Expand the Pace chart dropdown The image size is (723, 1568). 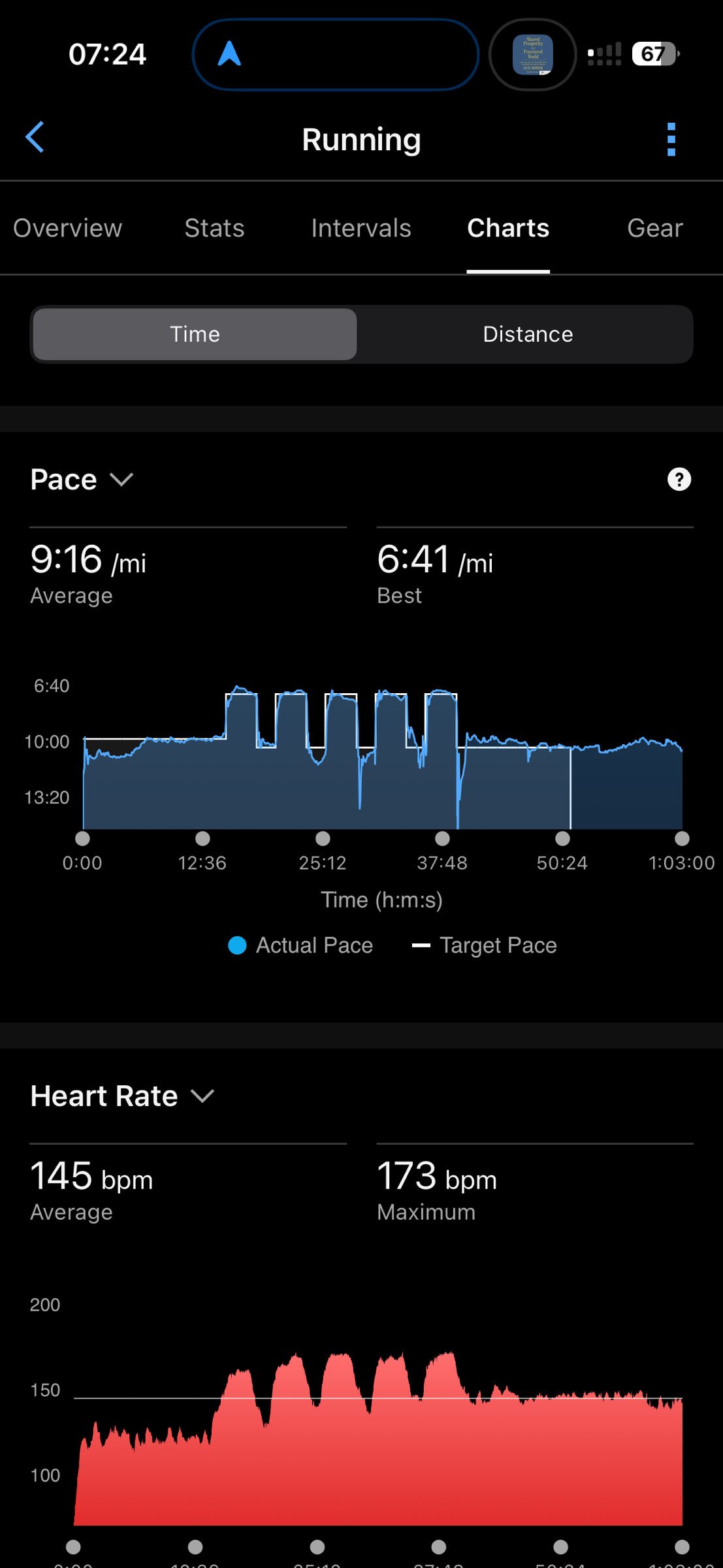pyautogui.click(x=82, y=480)
